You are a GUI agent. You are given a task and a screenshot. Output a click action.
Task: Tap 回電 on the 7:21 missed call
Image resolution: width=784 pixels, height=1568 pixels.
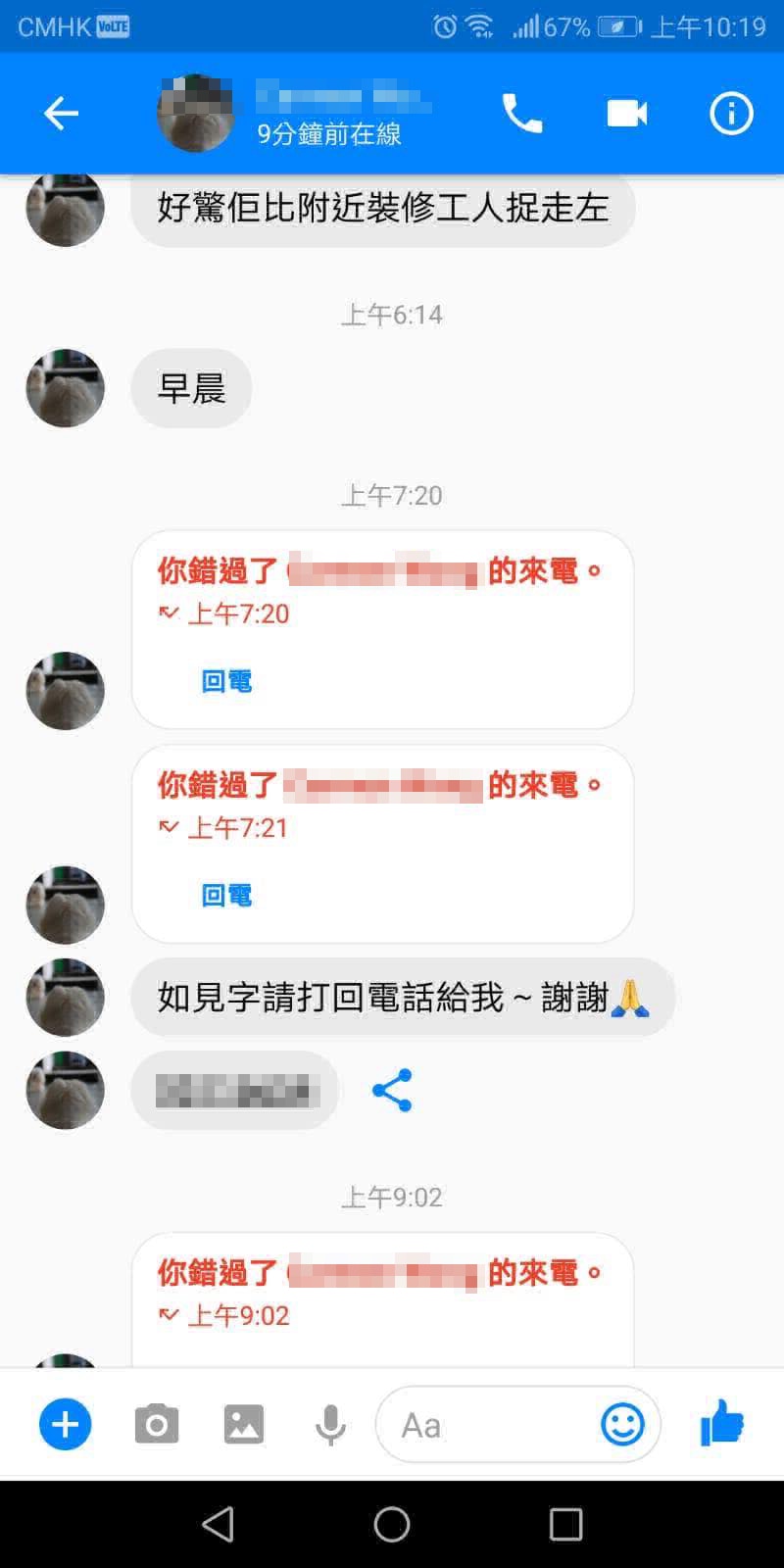coord(225,894)
